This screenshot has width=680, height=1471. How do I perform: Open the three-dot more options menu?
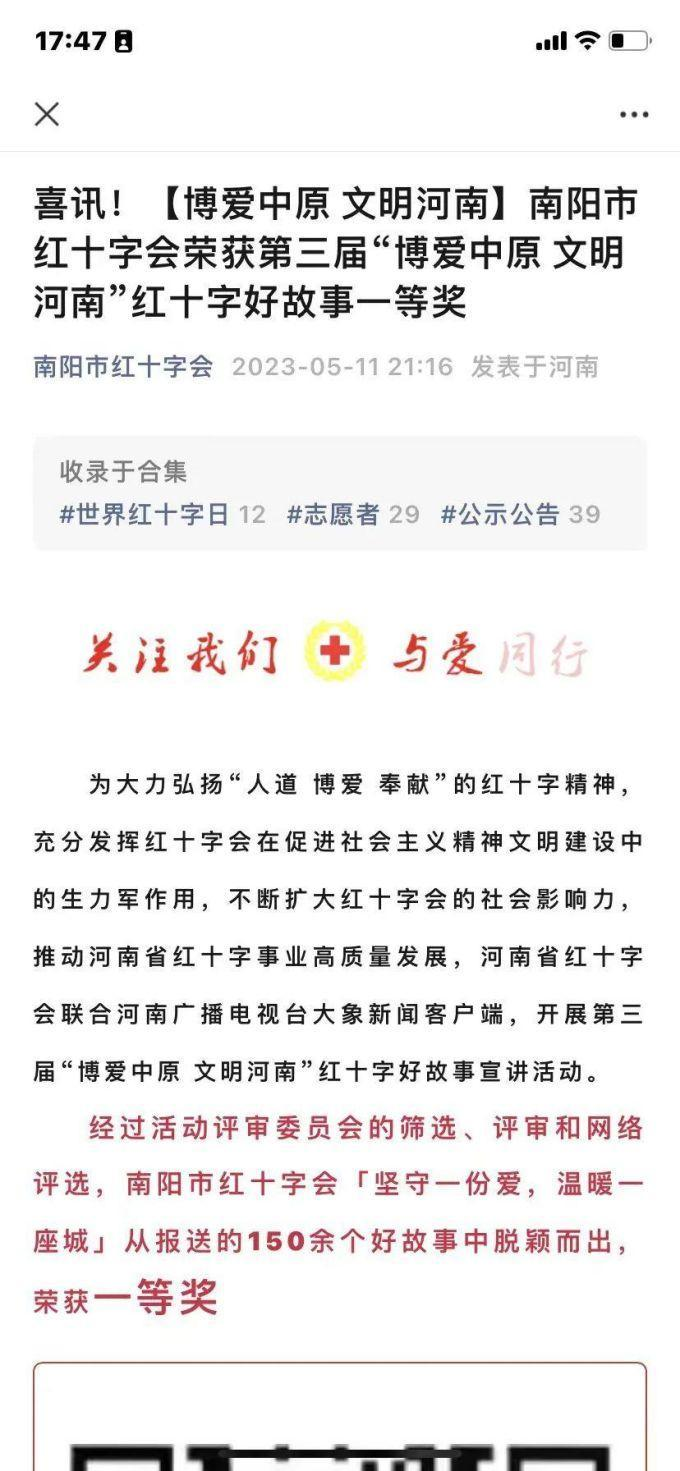(633, 115)
